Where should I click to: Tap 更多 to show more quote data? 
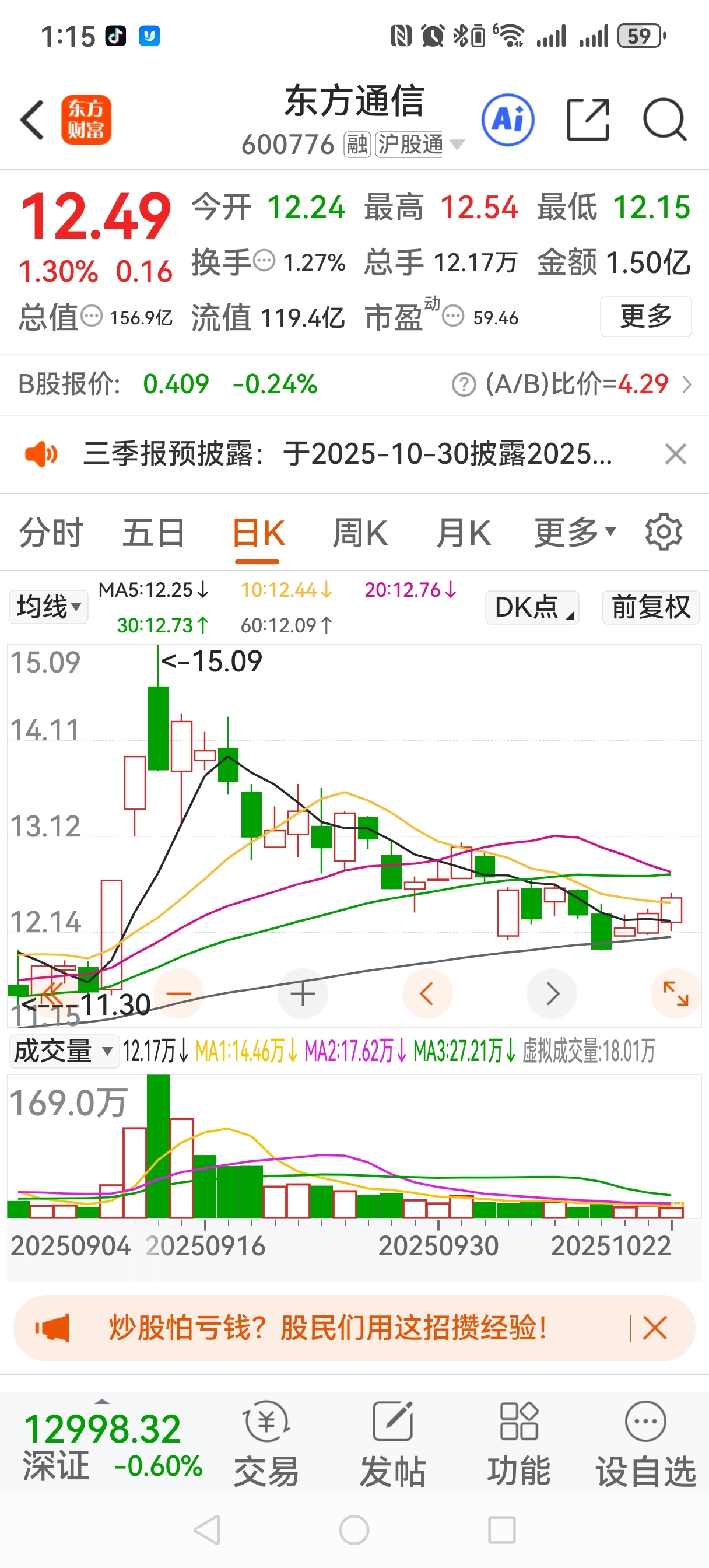[645, 317]
